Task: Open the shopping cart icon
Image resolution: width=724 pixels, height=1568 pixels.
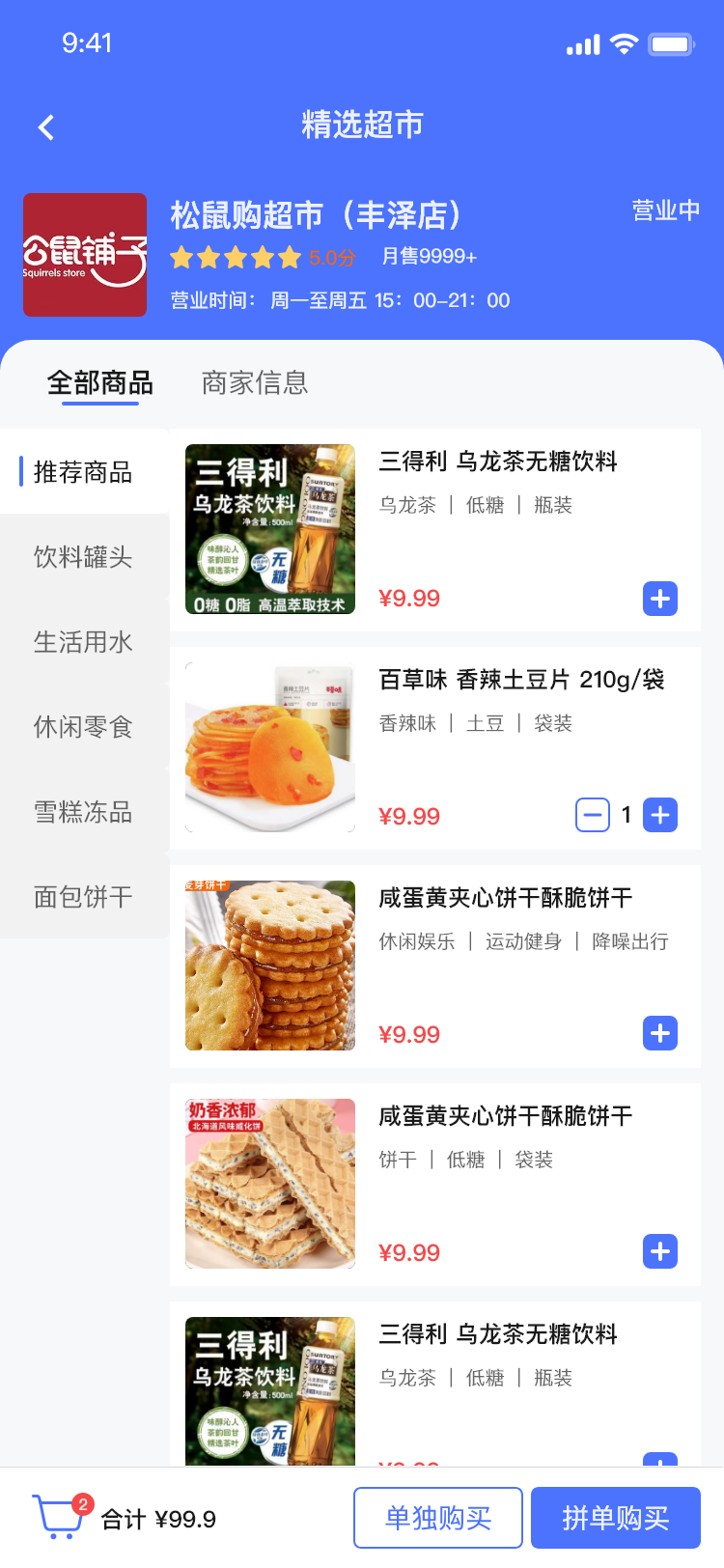Action: 60,1517
